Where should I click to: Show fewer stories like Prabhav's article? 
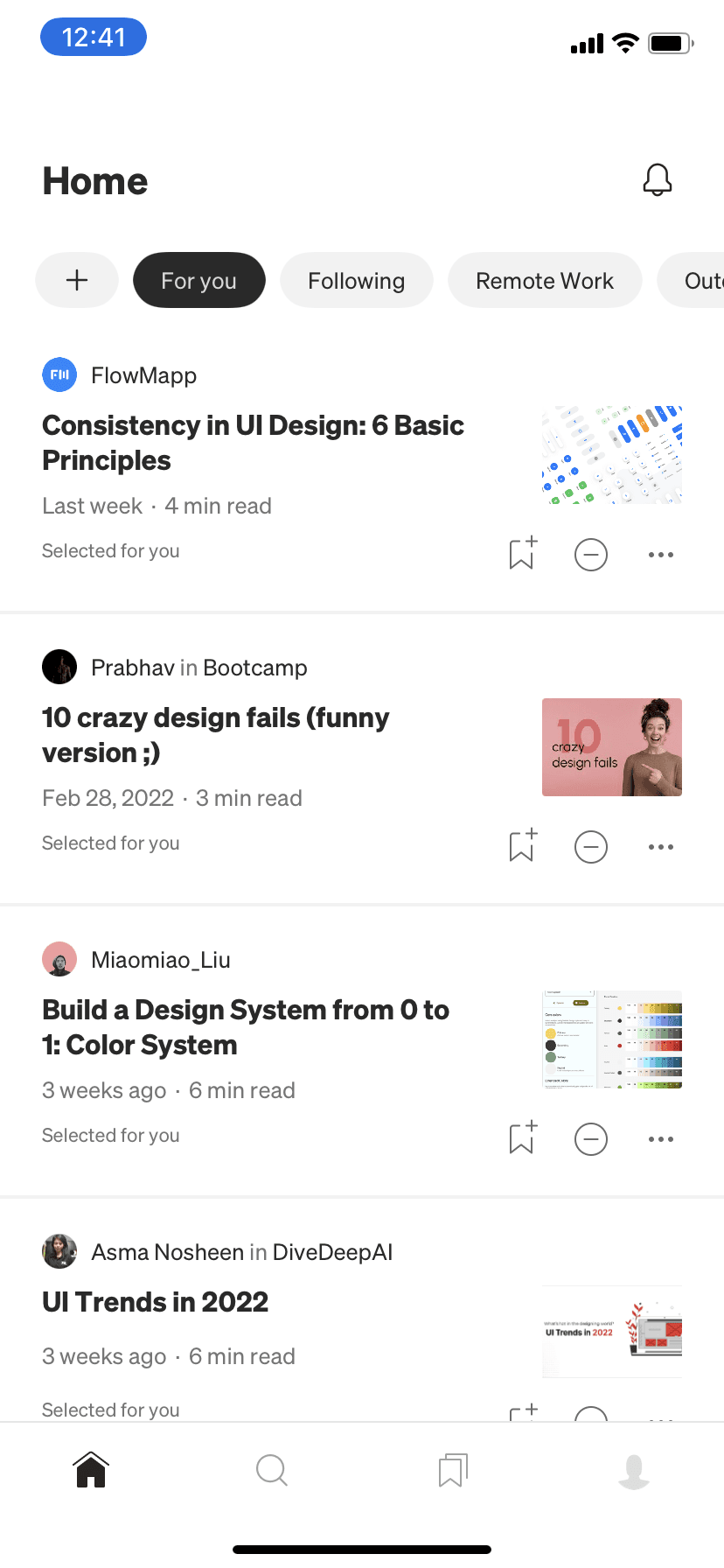coord(591,847)
